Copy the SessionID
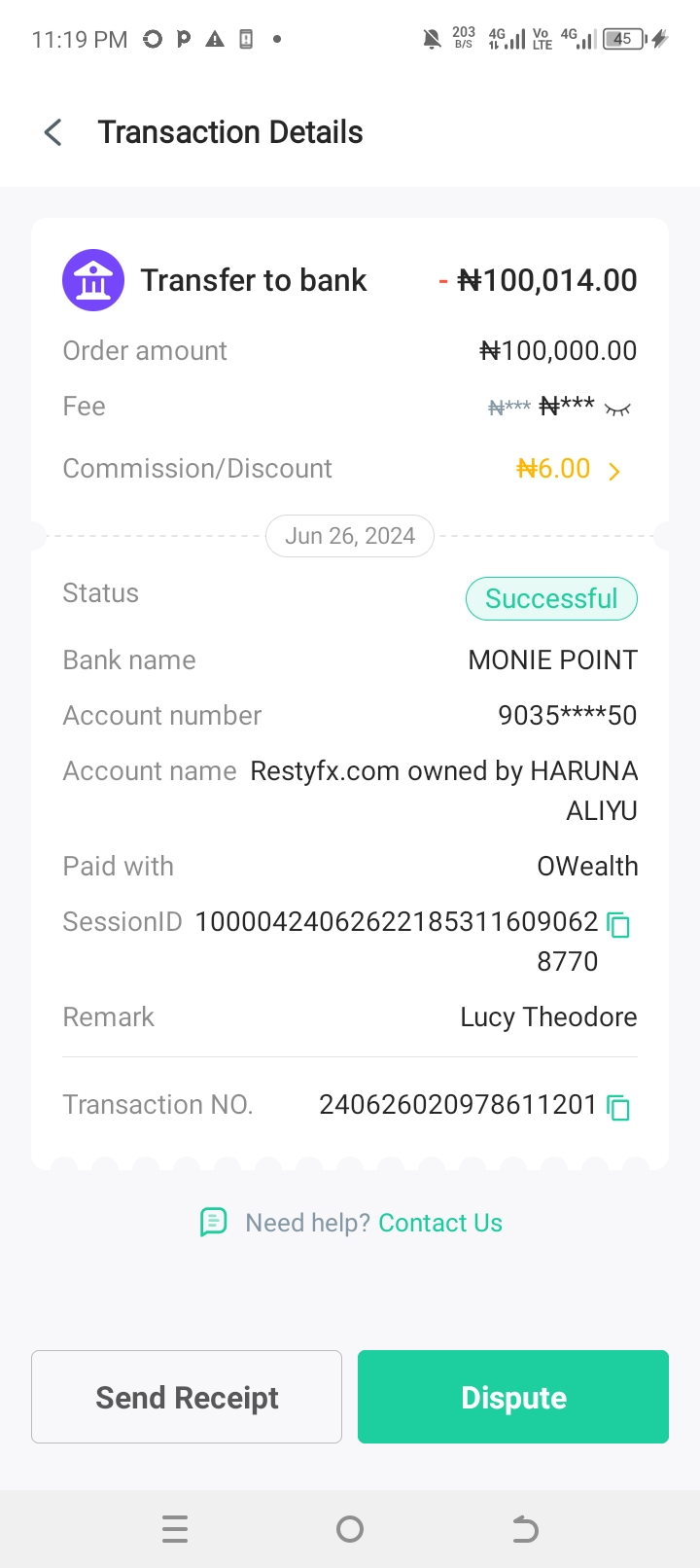Image resolution: width=700 pixels, height=1568 pixels. [x=618, y=924]
